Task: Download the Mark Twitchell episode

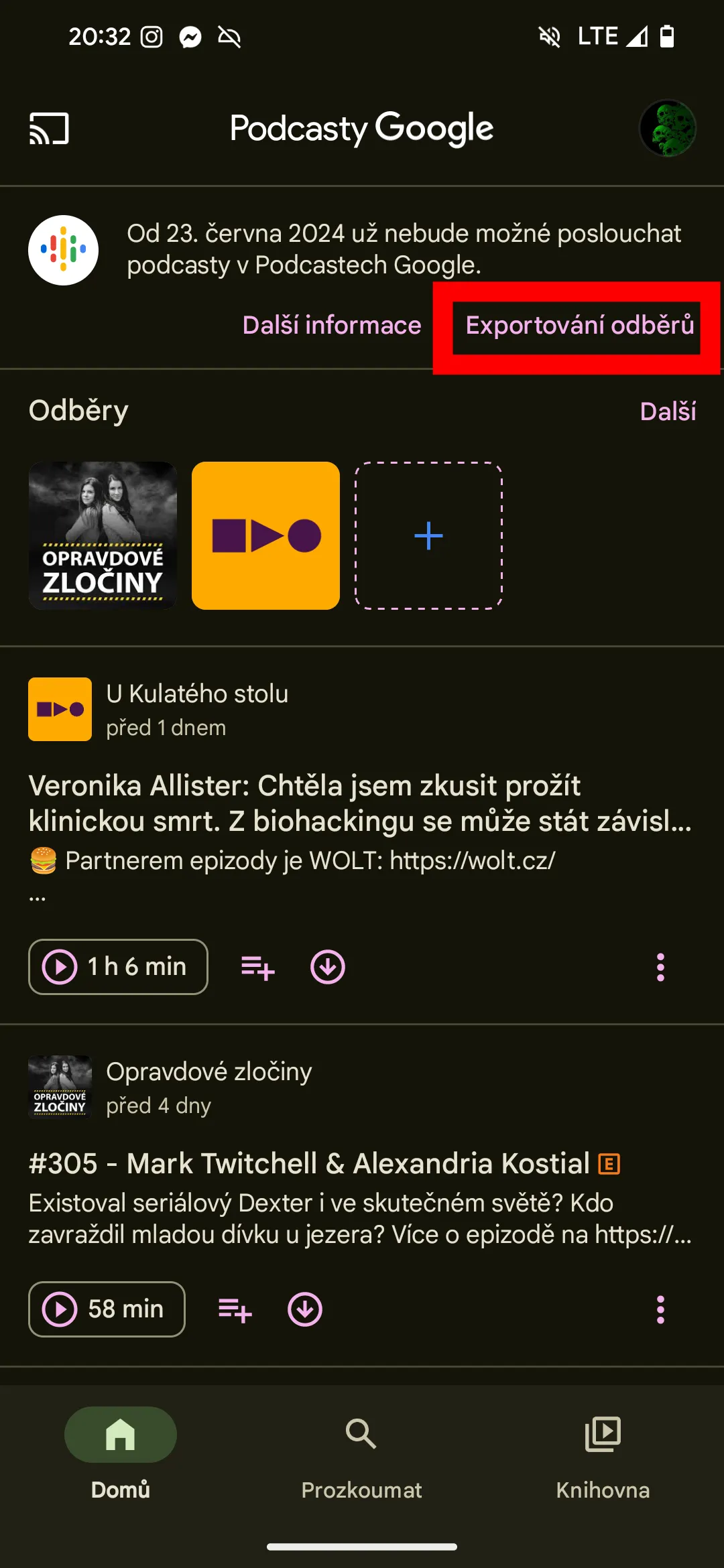Action: [305, 1309]
